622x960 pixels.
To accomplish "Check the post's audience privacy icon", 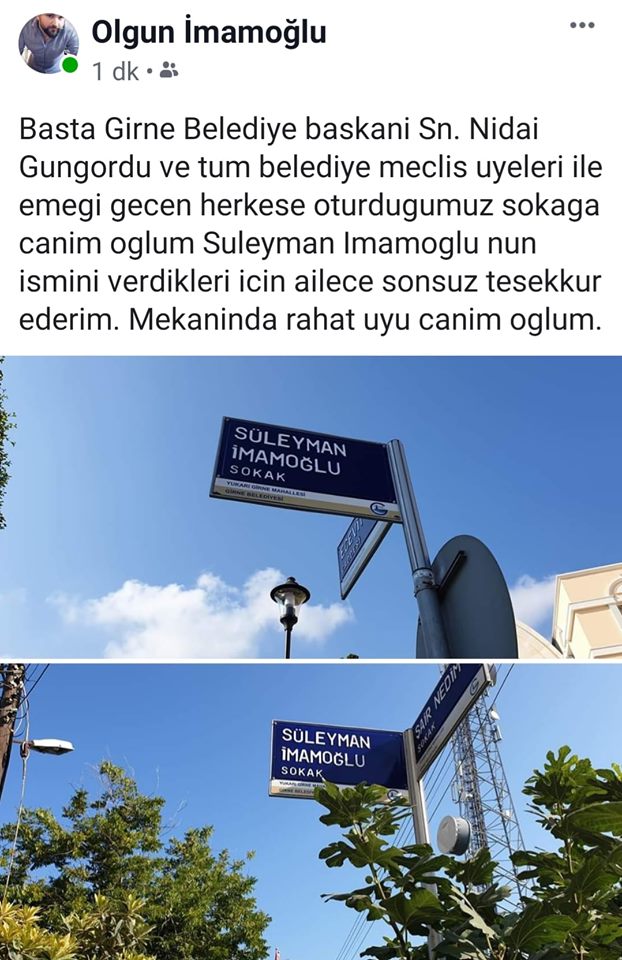I will [169, 71].
